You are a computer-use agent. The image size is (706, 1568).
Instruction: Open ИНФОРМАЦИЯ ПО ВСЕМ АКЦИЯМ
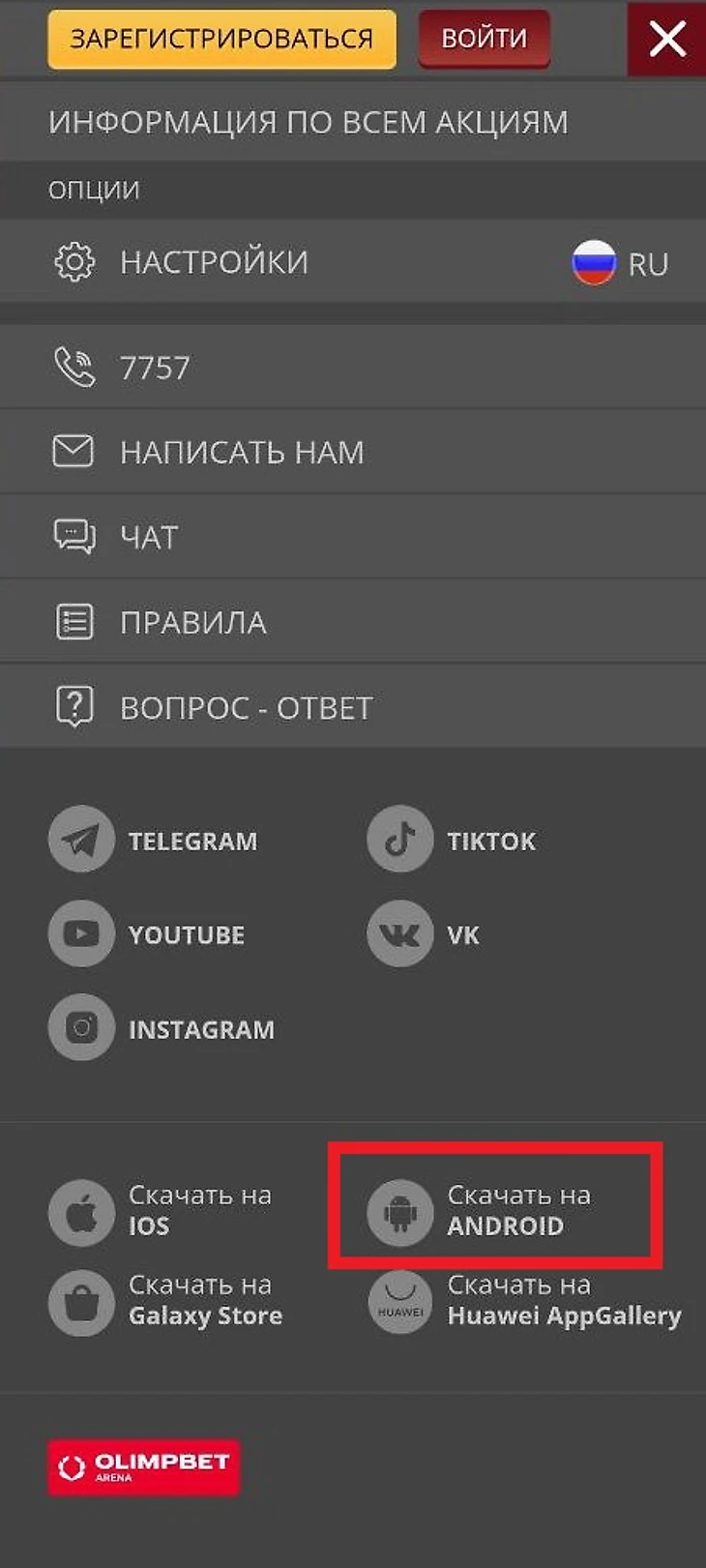pyautogui.click(x=309, y=122)
